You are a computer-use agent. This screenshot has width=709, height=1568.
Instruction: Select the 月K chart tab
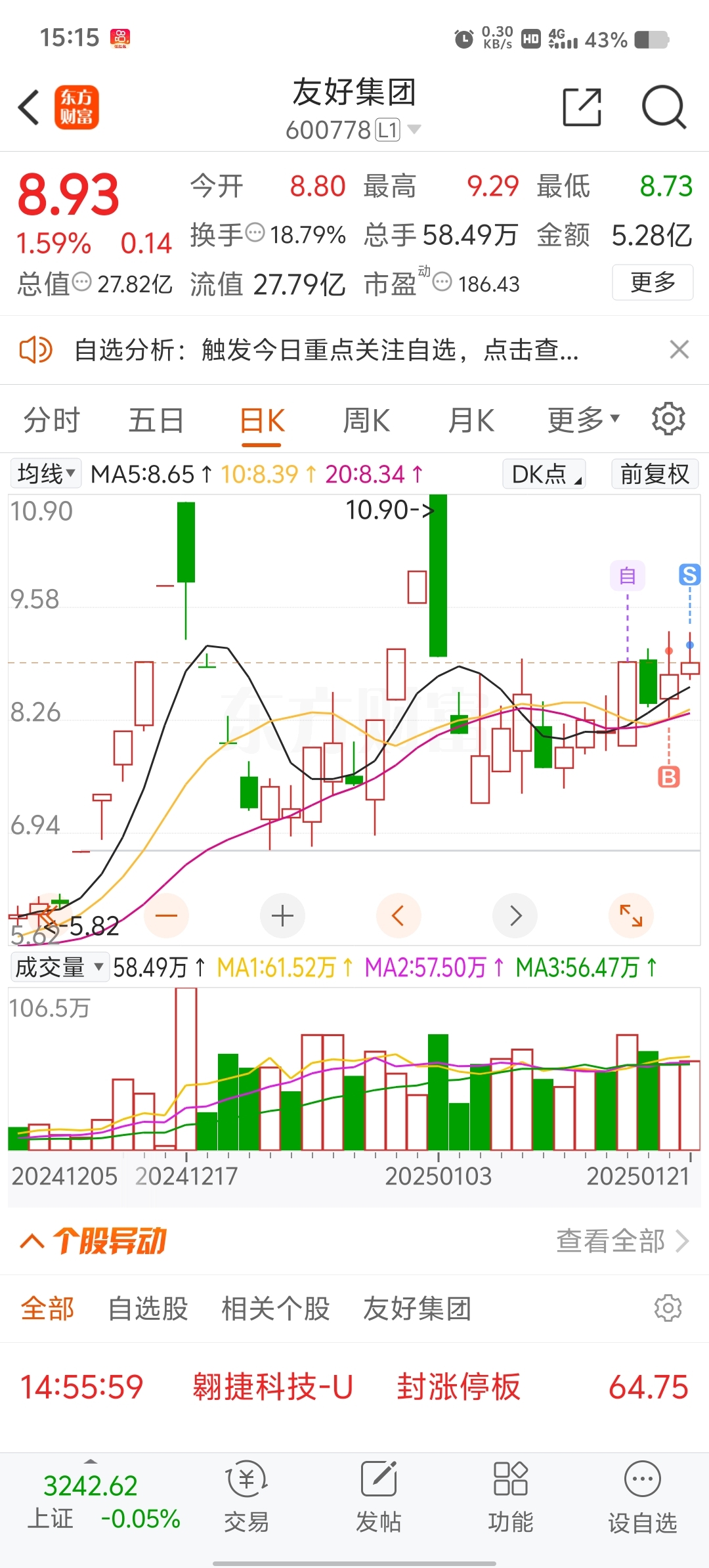tap(471, 420)
